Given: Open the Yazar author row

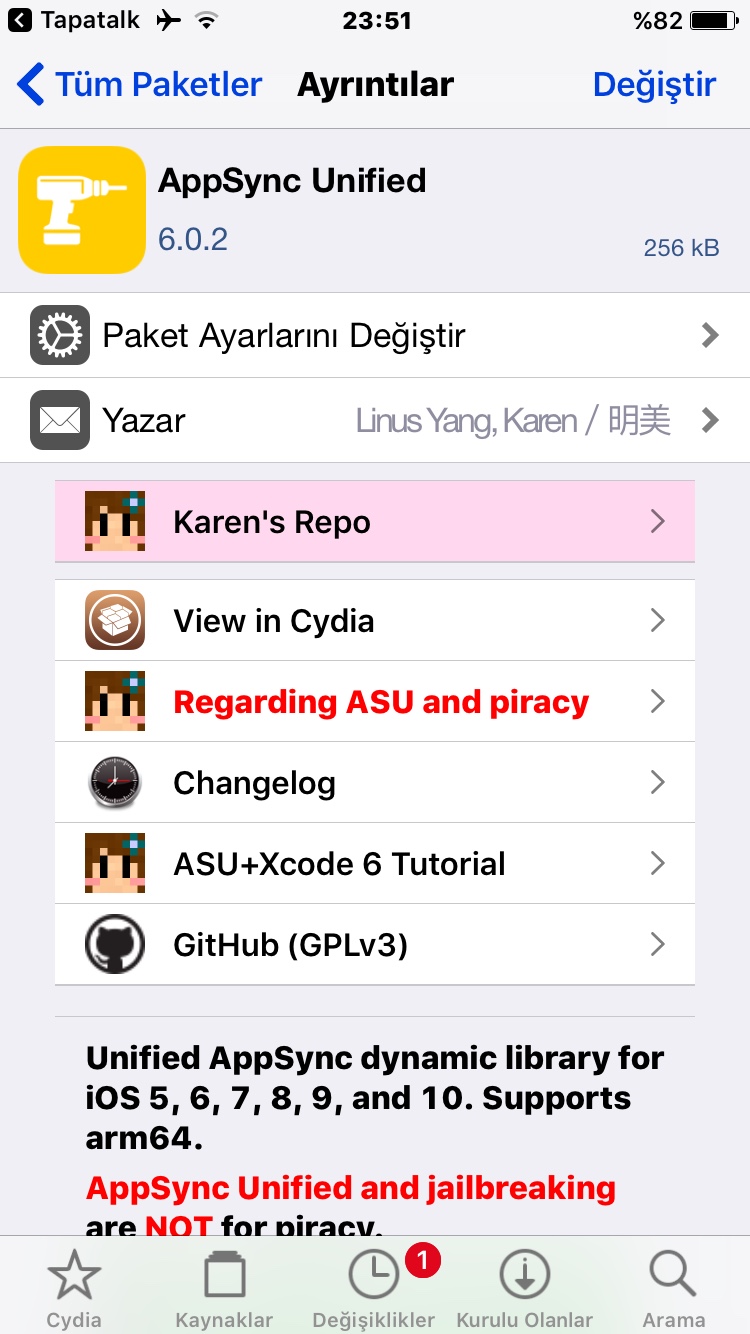Looking at the screenshot, I should [x=375, y=421].
